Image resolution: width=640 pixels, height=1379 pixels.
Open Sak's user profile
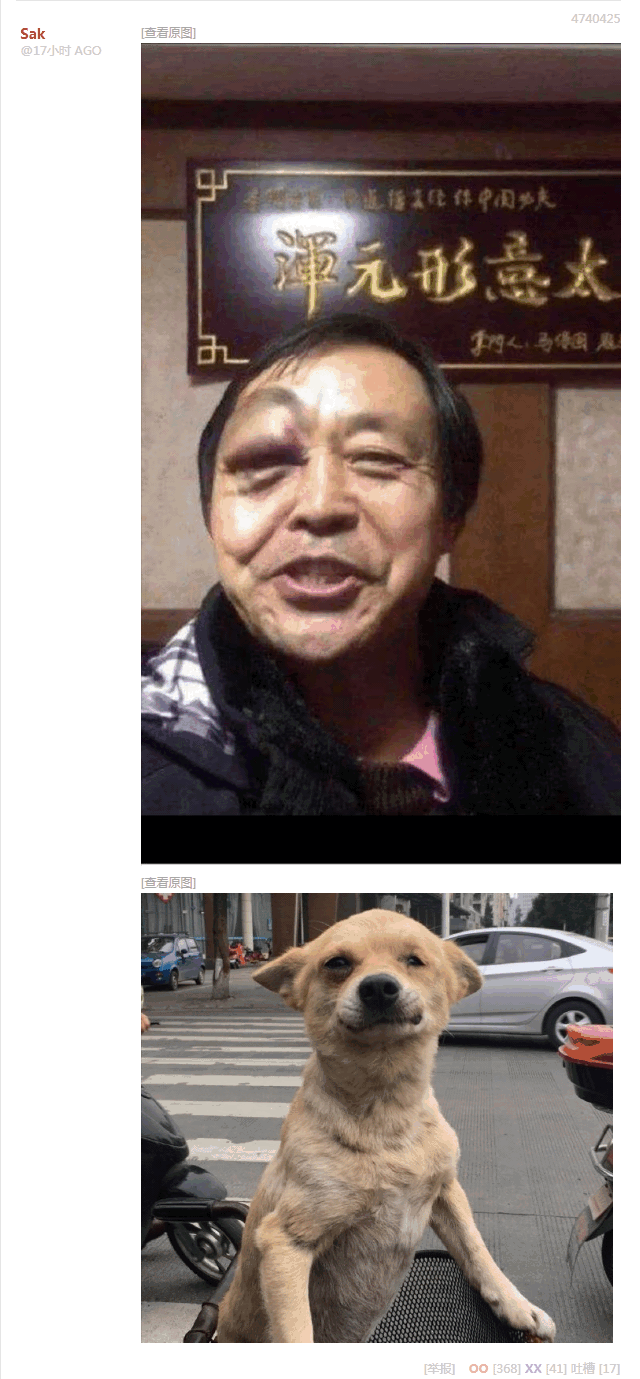click(x=32, y=34)
